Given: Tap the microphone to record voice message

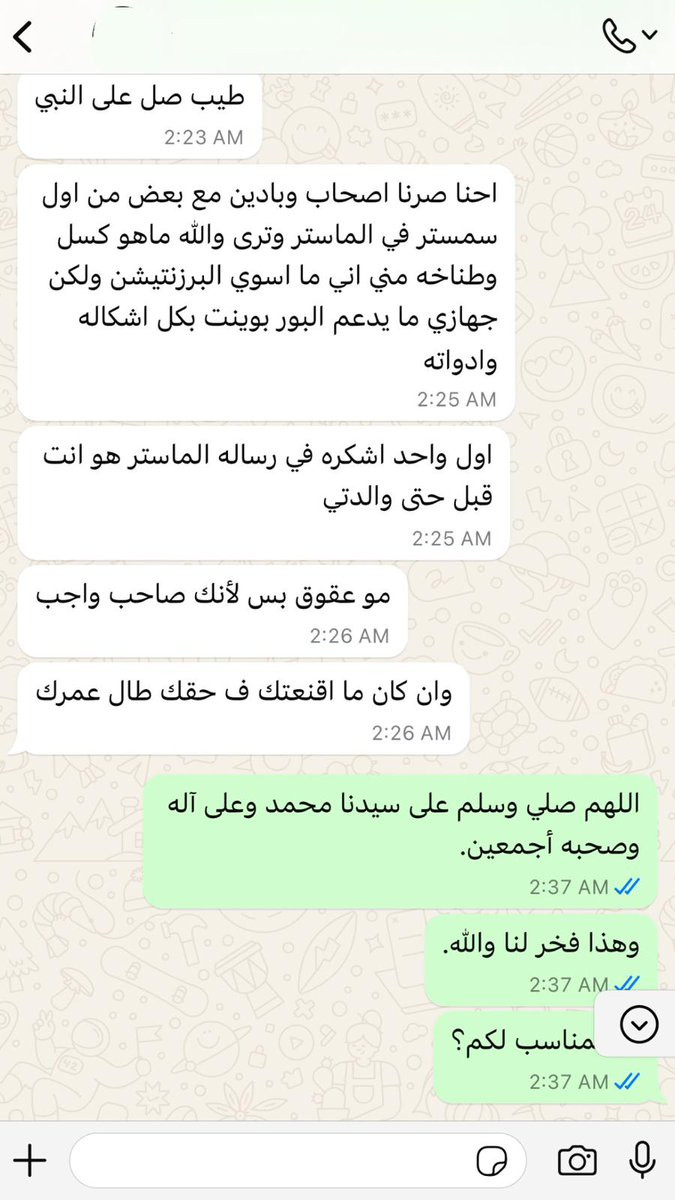Looking at the screenshot, I should [x=641, y=1160].
